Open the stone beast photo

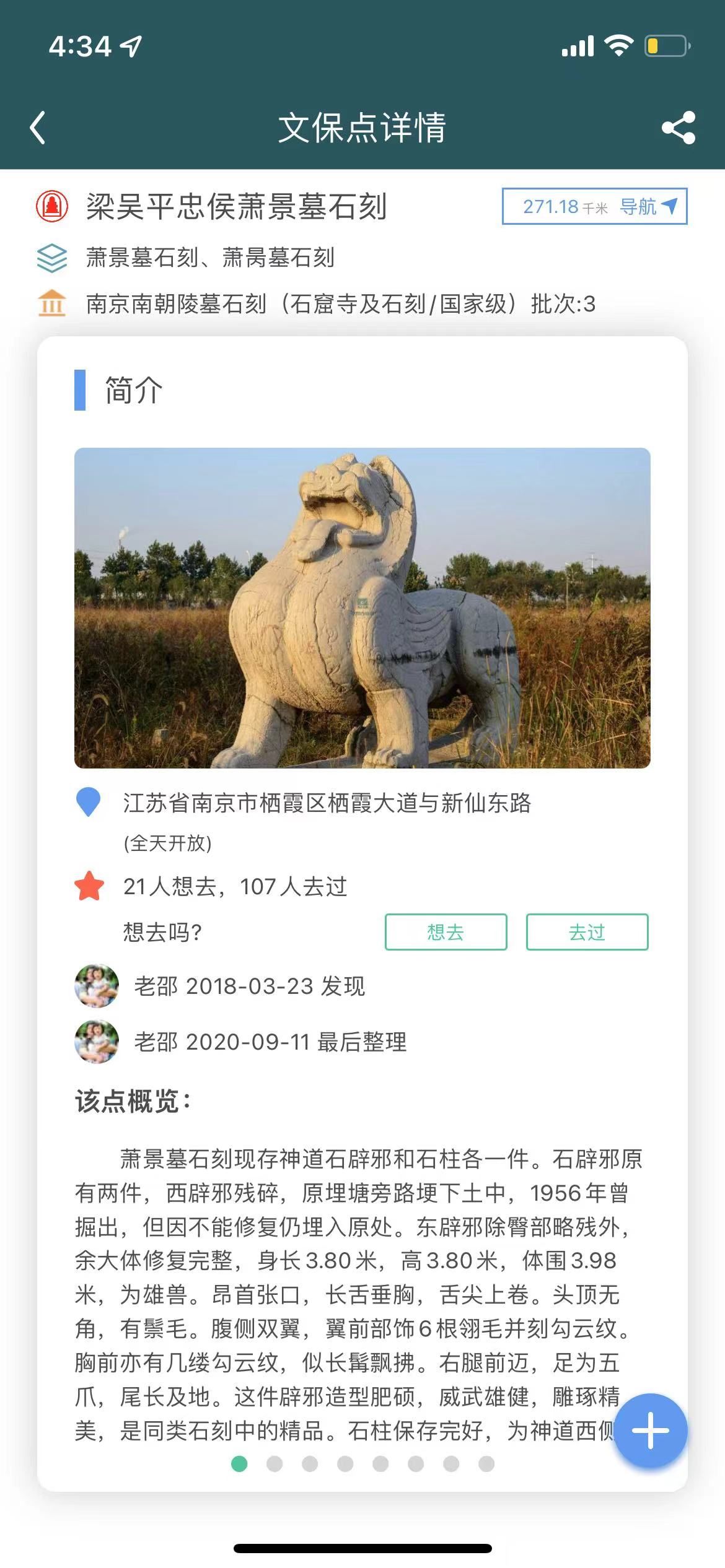pyautogui.click(x=362, y=608)
